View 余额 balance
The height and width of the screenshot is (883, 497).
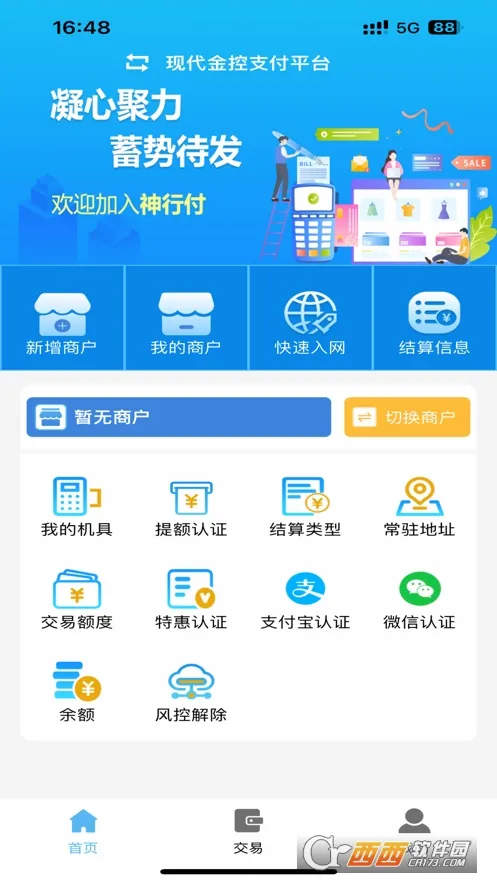[77, 692]
